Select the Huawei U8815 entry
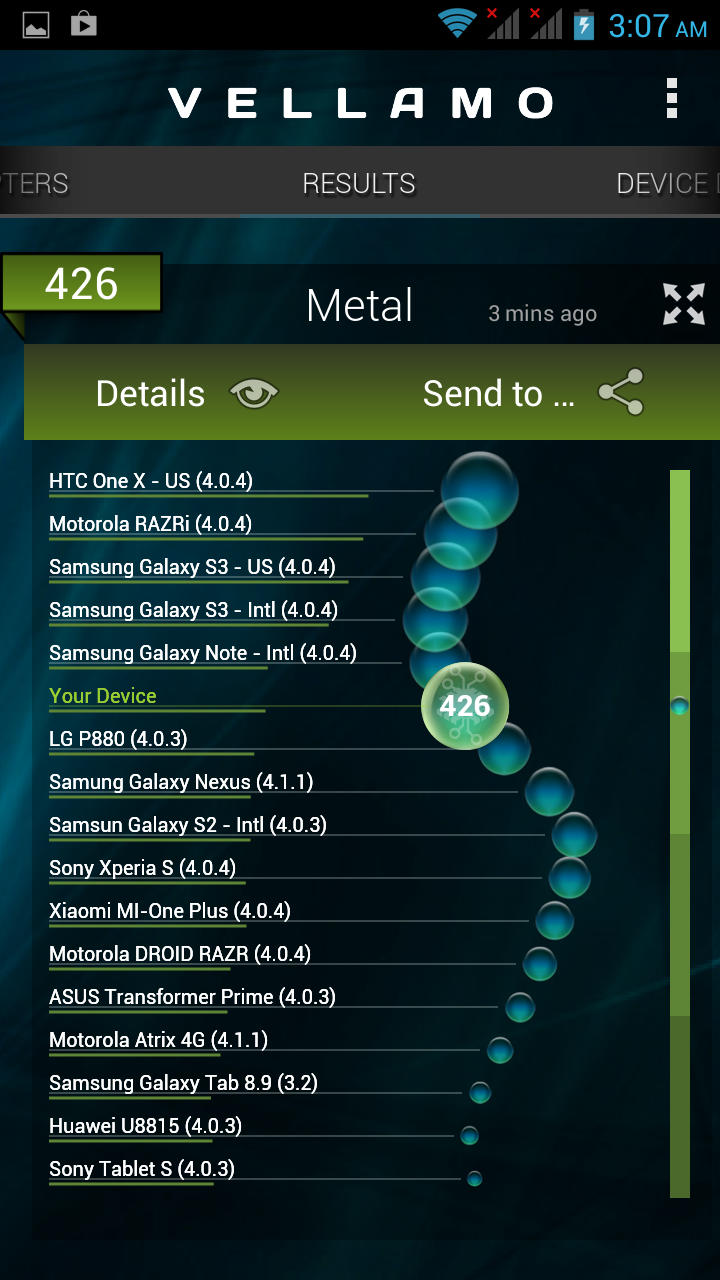The height and width of the screenshot is (1280, 720). click(x=146, y=1126)
